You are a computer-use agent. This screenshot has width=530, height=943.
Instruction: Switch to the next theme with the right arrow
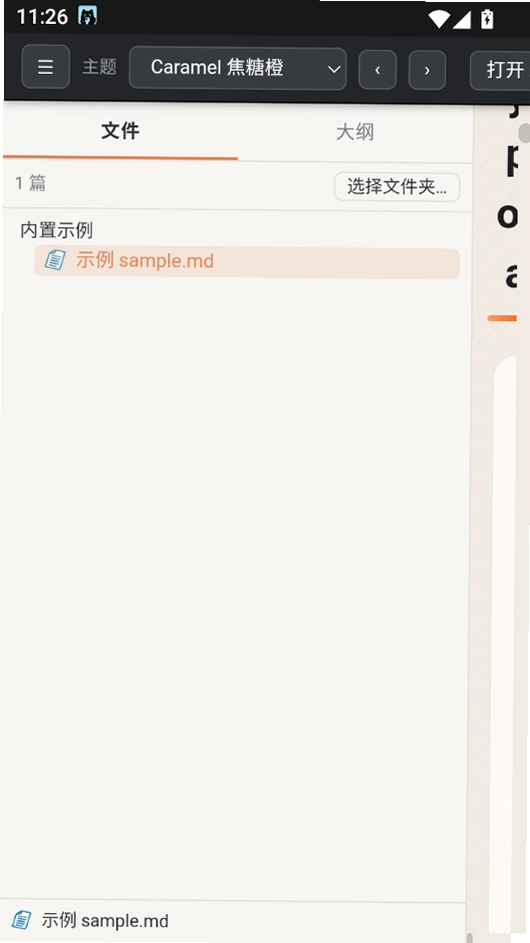click(427, 70)
